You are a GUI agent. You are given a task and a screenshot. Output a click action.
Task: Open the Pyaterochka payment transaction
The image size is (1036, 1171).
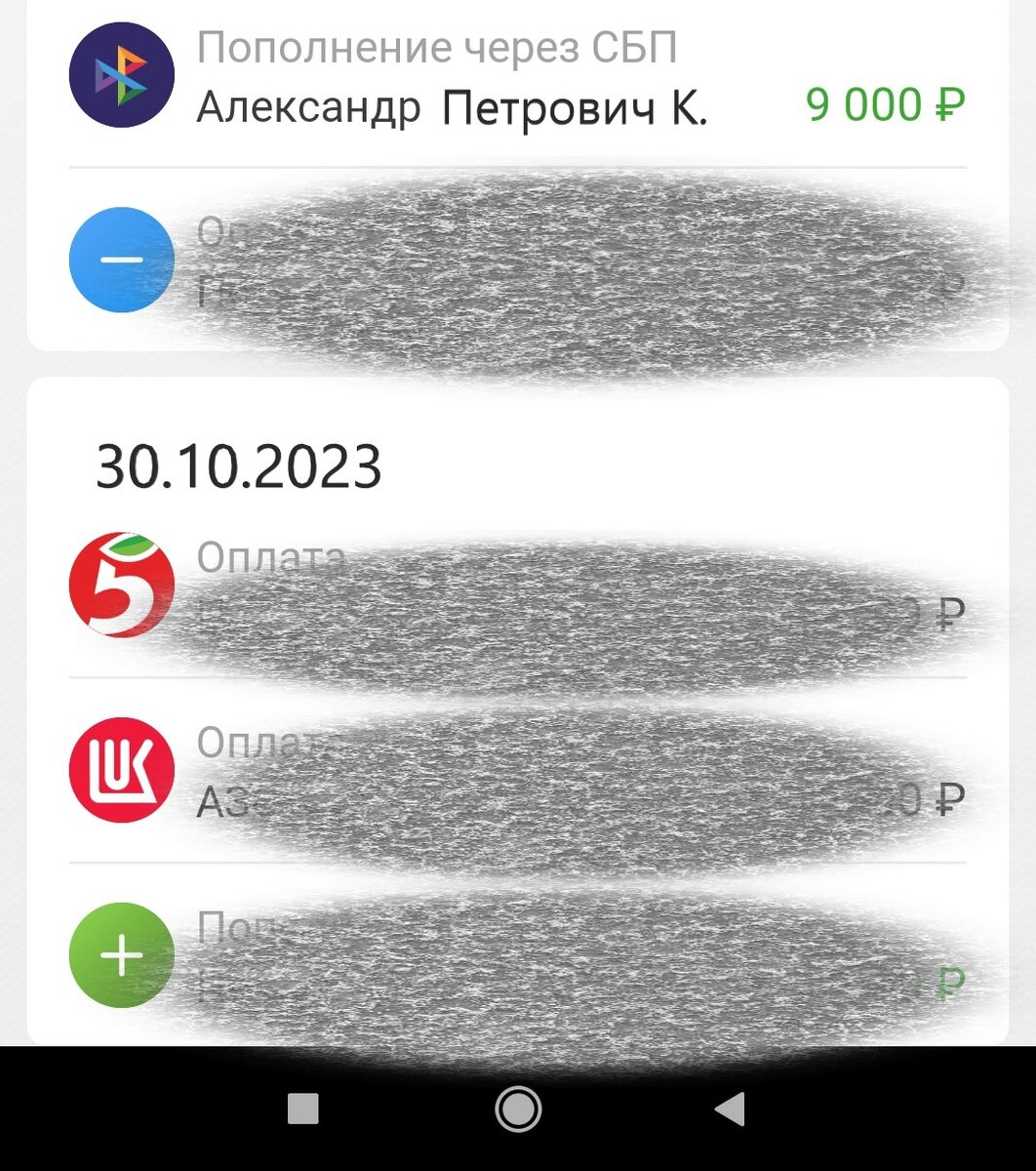(x=517, y=585)
